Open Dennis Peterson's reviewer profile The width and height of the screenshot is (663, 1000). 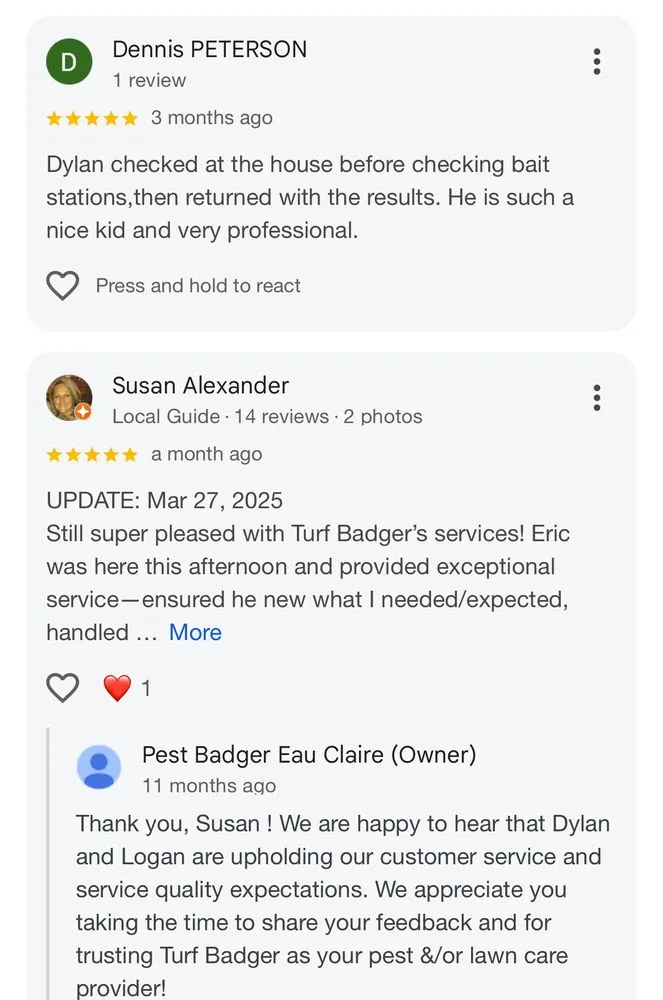click(209, 49)
